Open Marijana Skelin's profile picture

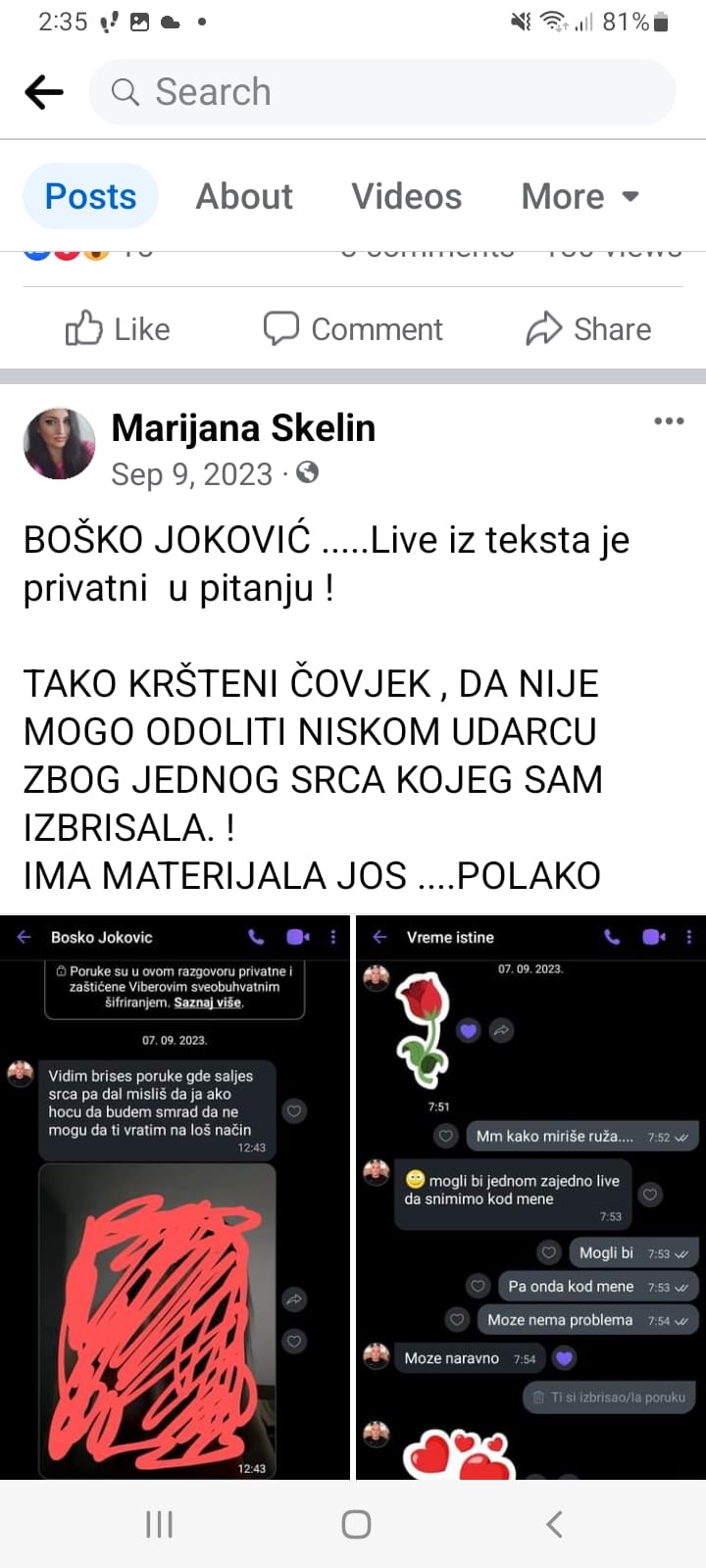60,444
